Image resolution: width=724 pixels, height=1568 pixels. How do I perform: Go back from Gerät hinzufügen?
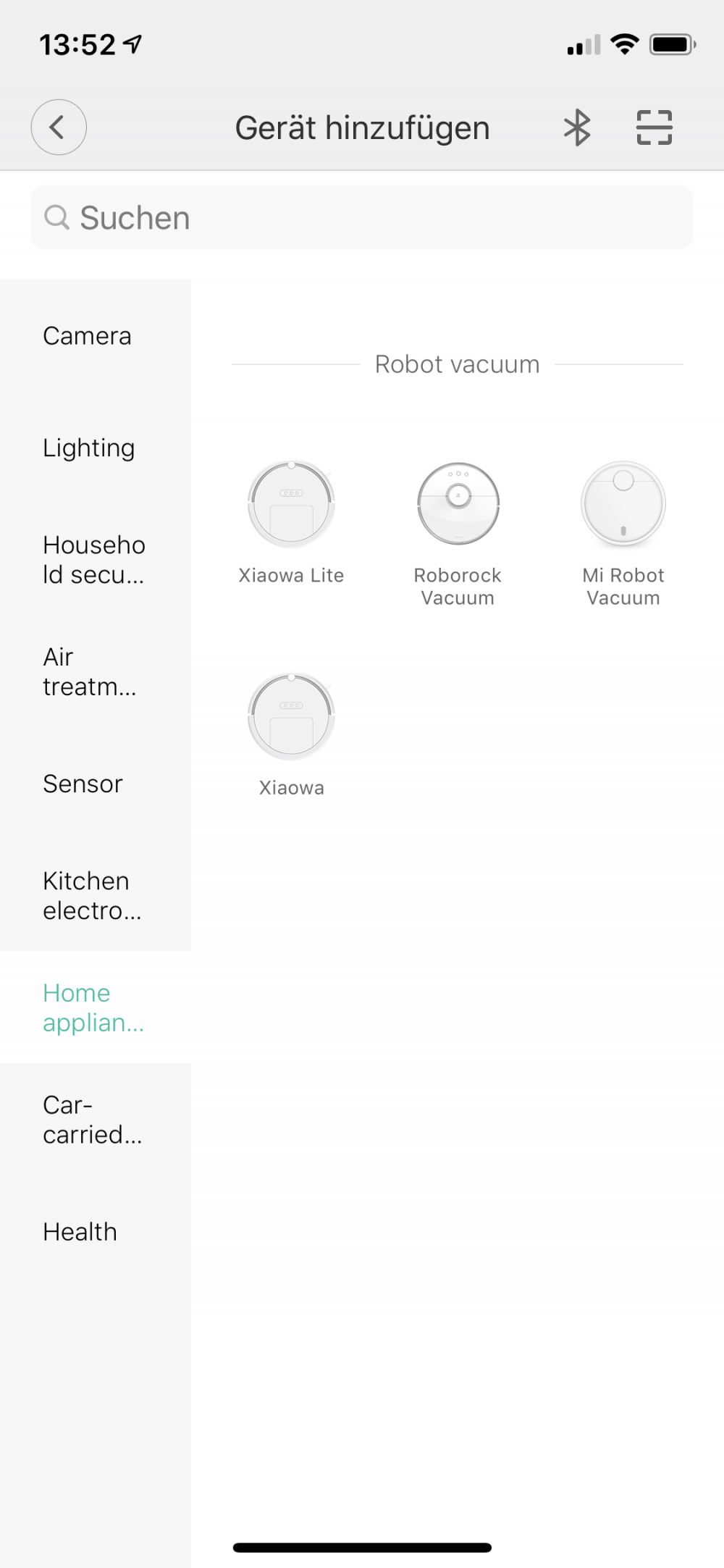[x=59, y=127]
